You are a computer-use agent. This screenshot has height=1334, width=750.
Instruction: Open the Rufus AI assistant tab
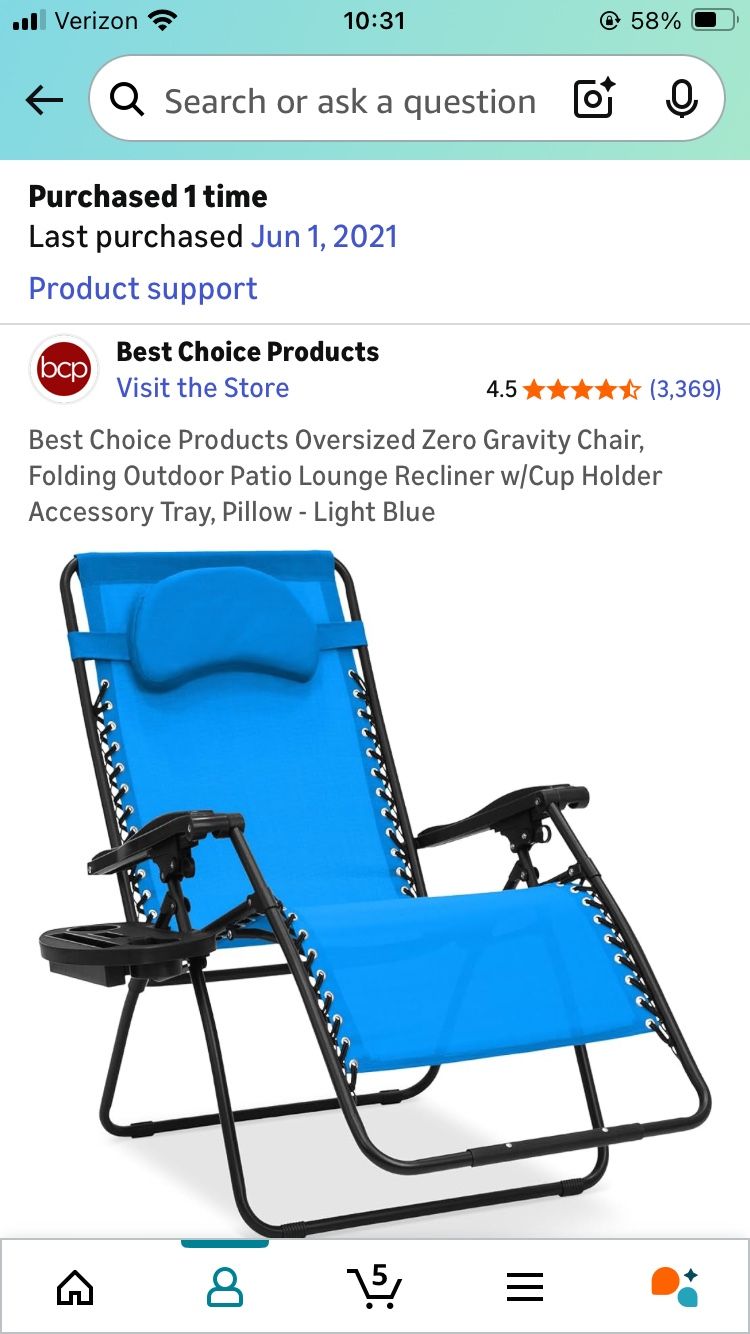pos(675,1286)
